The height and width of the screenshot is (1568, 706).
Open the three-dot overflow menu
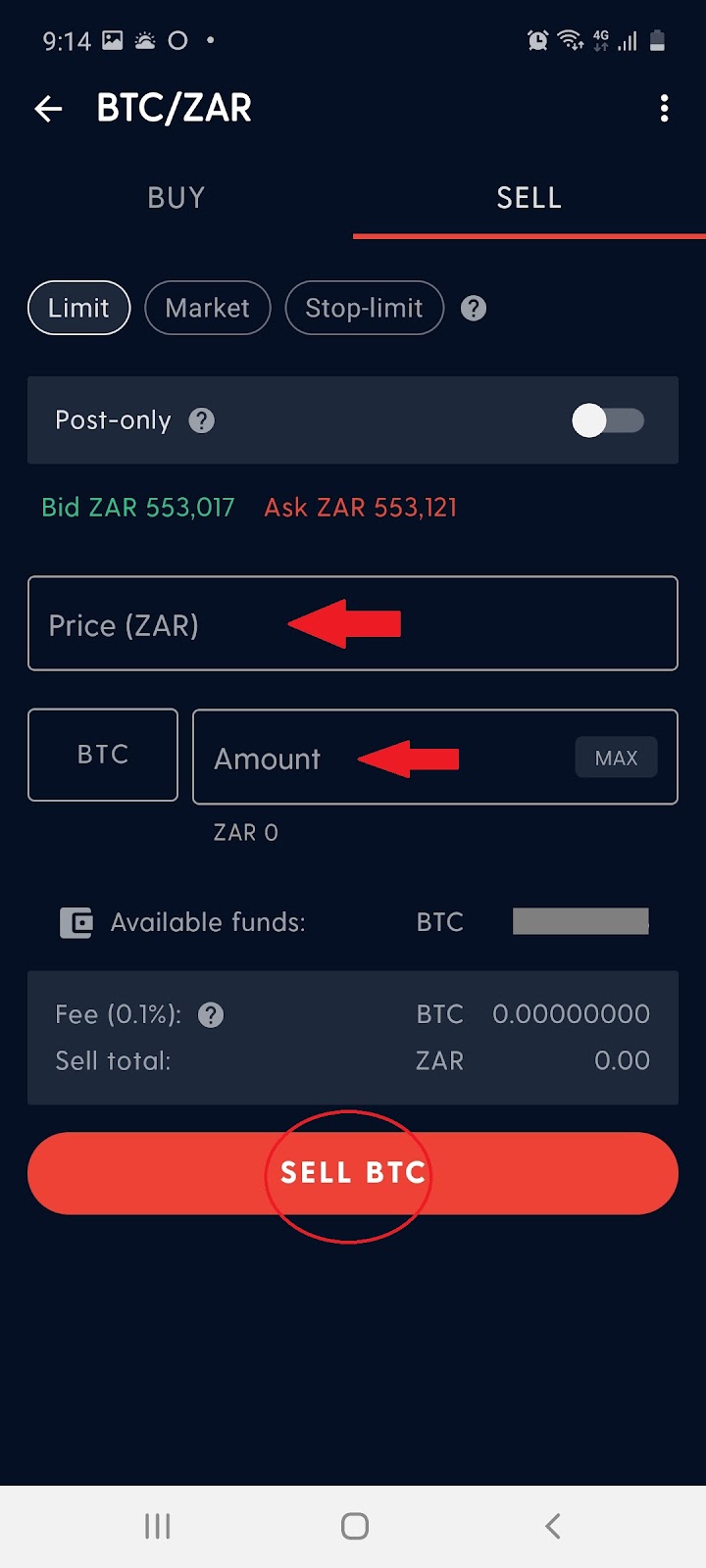point(664,109)
